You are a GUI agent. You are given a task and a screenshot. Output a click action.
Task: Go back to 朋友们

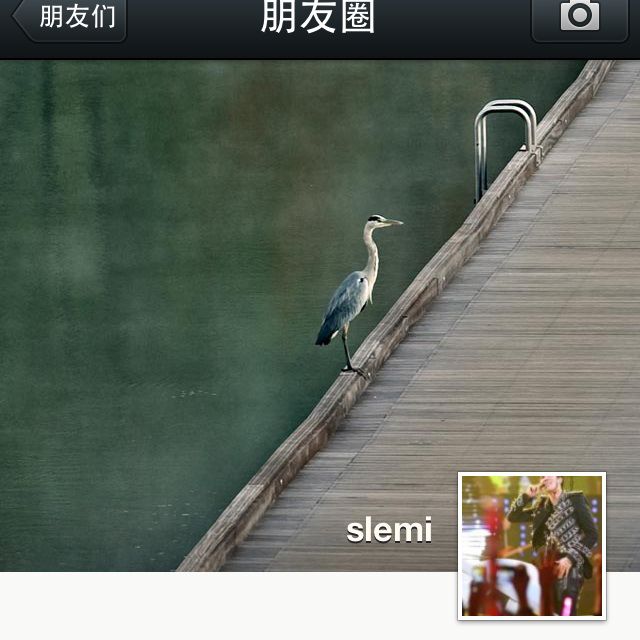70,18
